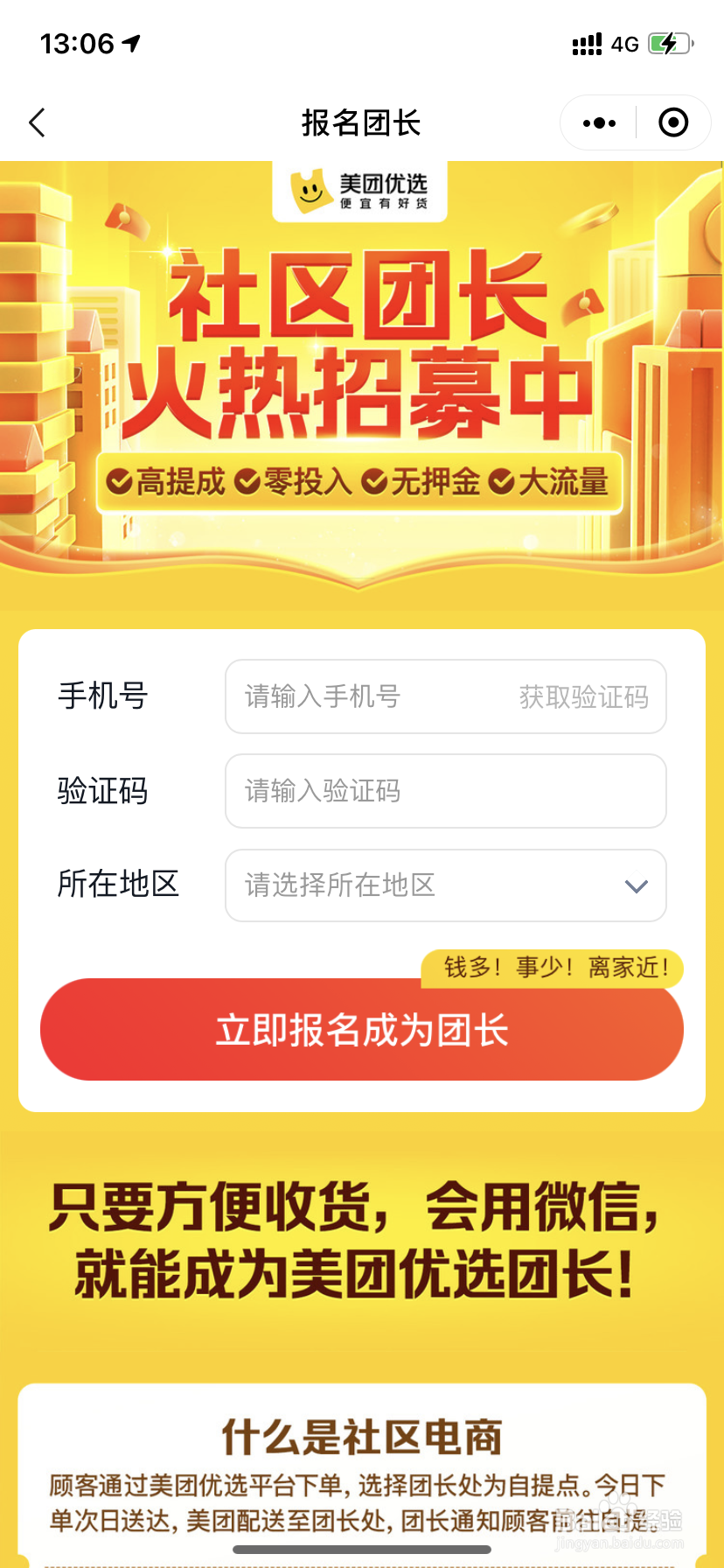Open the region dropdown chevron arrow
Viewport: 724px width, 1568px height.
(636, 885)
